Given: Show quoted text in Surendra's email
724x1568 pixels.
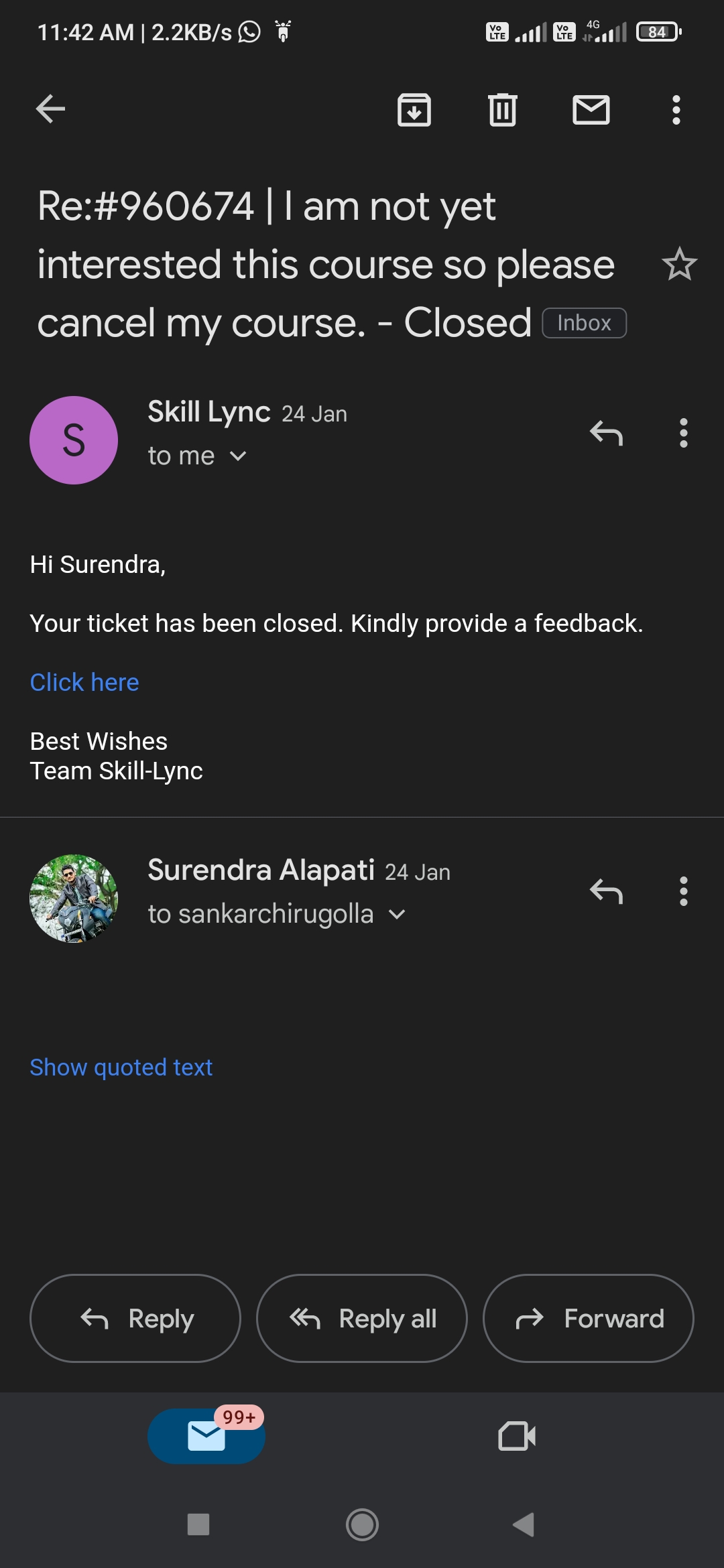Looking at the screenshot, I should point(121,1067).
